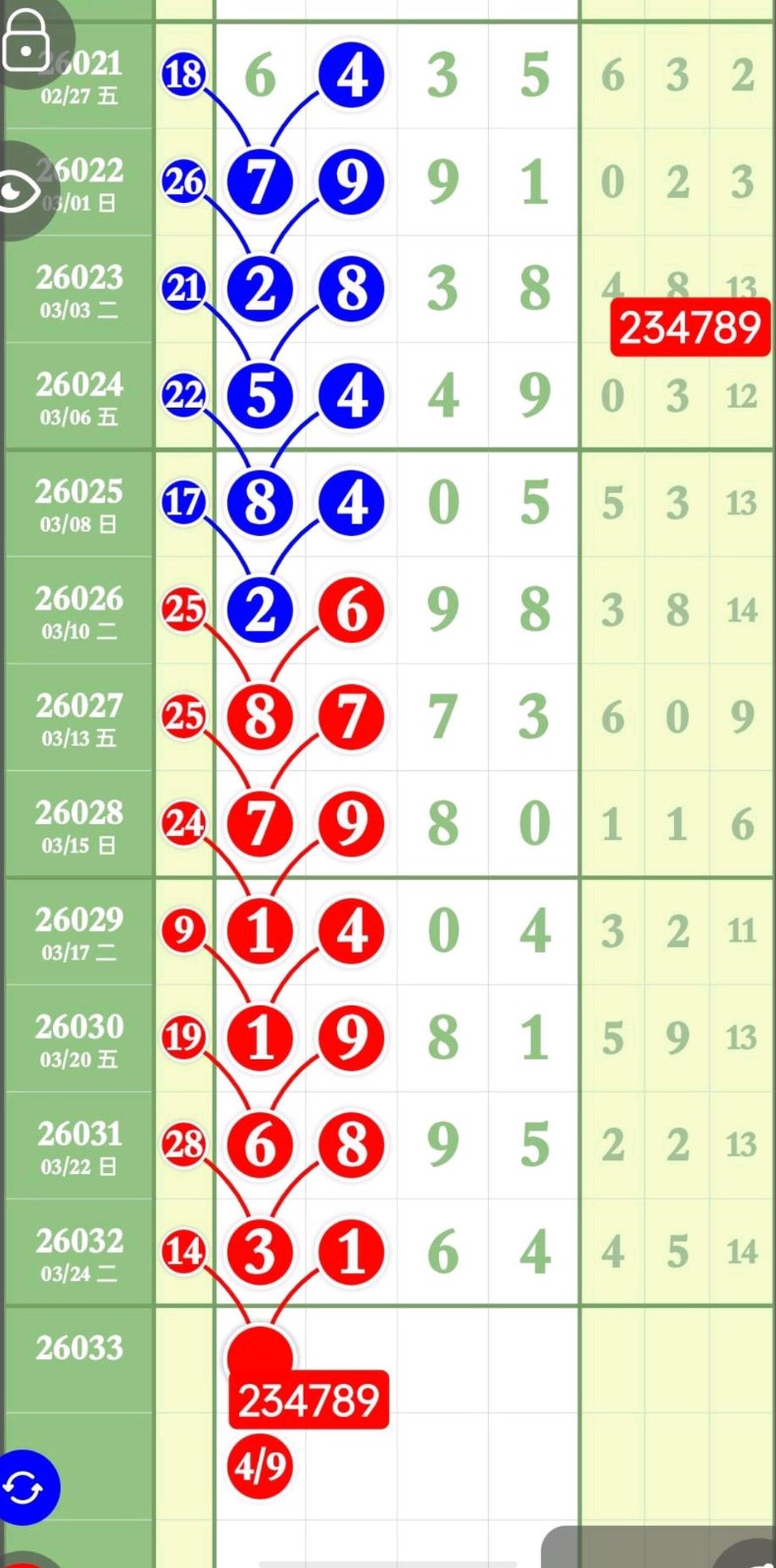Tap the lock icon to lock the chart
The image size is (776, 1568).
[x=26, y=41]
